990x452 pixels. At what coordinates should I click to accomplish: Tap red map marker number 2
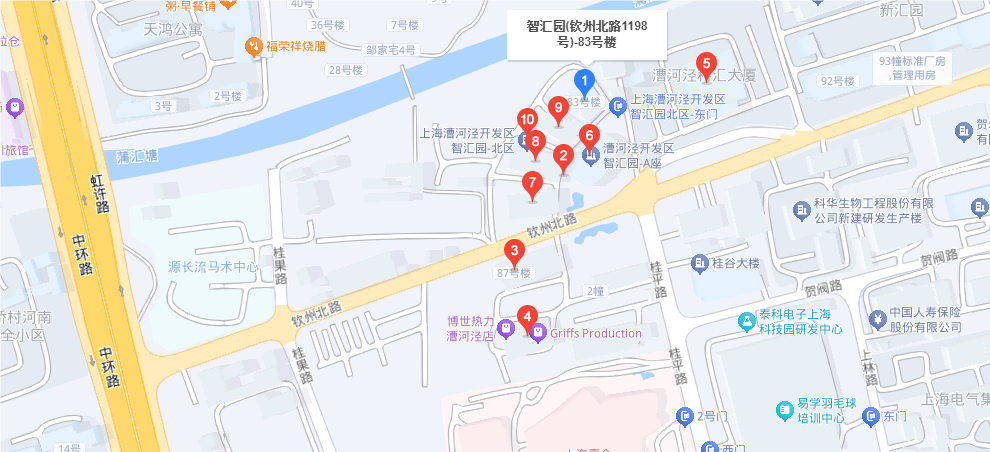(x=564, y=156)
